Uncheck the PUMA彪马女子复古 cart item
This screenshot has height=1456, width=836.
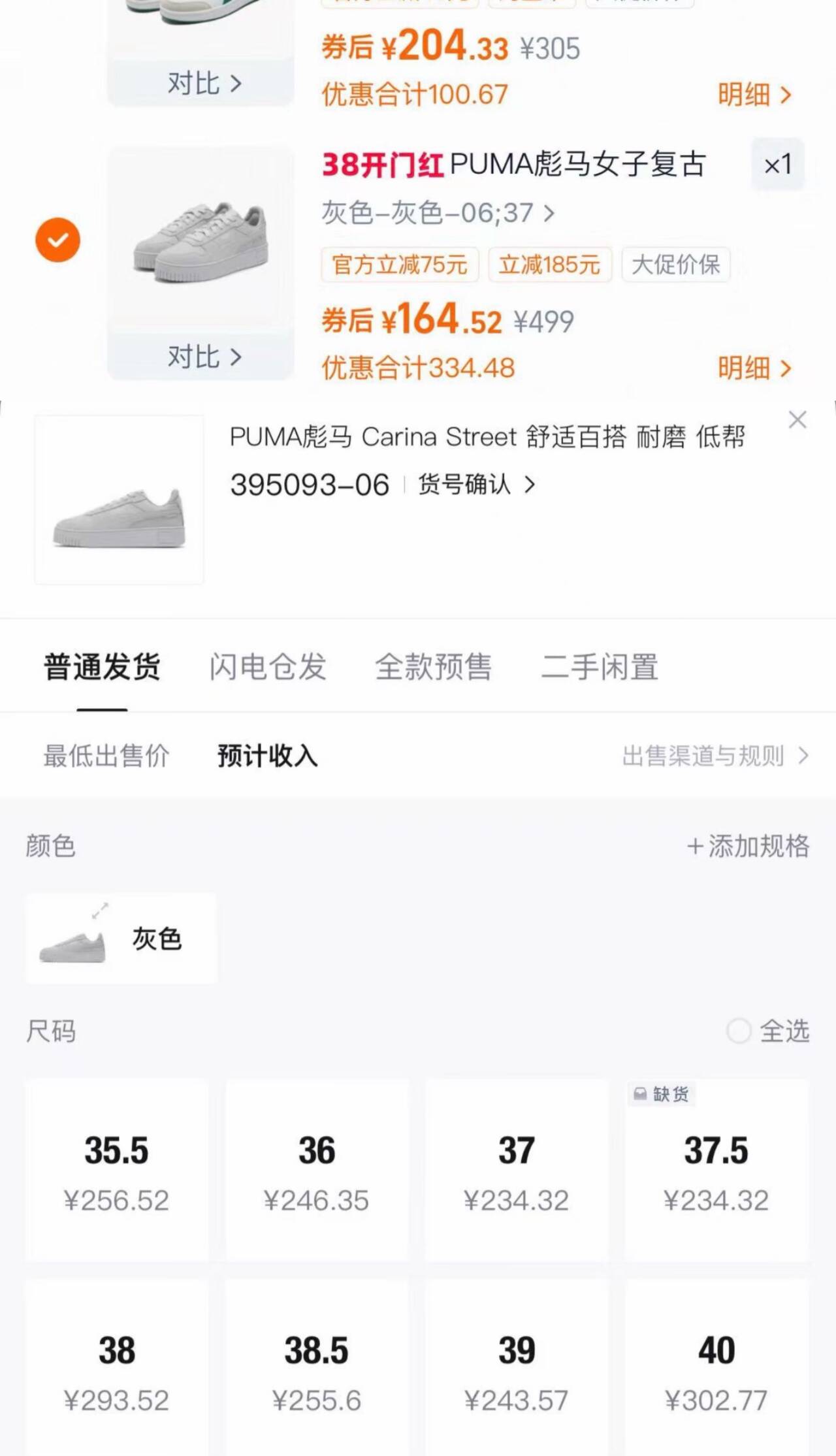coord(57,240)
